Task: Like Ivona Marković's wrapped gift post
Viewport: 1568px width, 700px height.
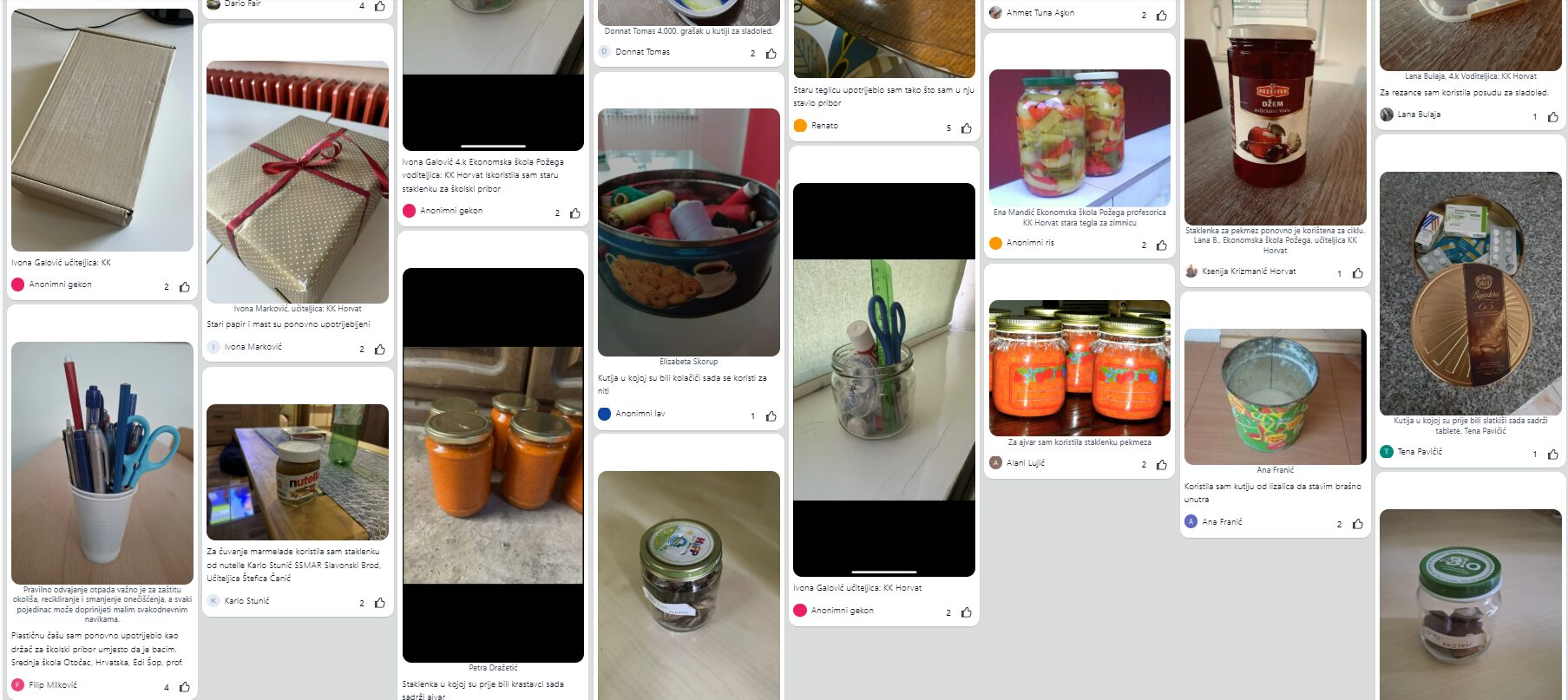Action: (x=380, y=350)
